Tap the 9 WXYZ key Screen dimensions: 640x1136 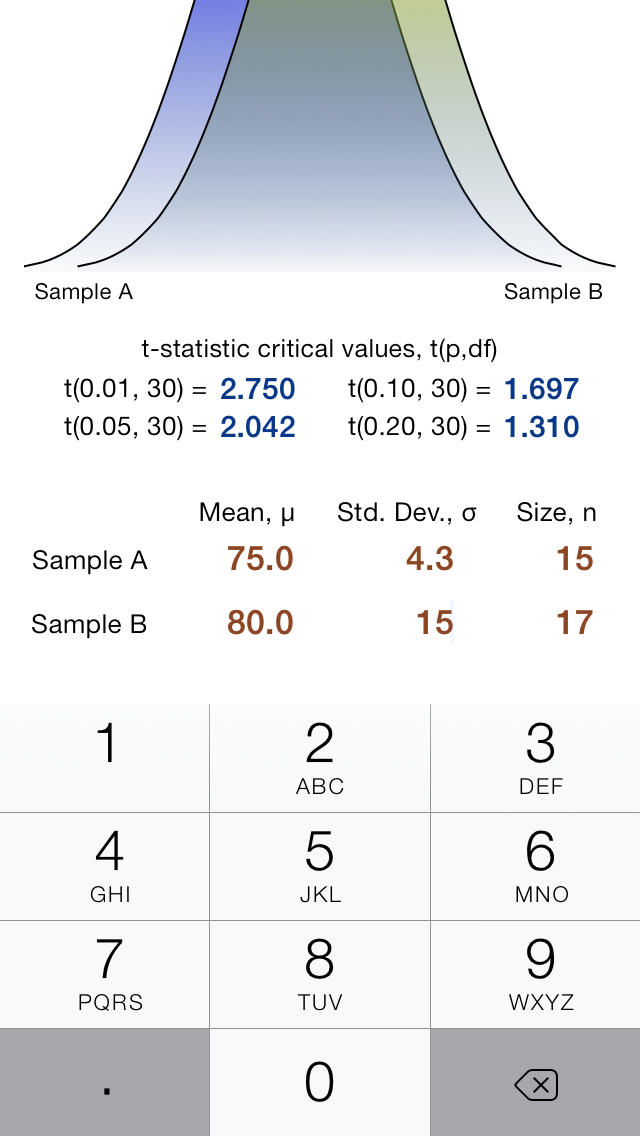(536, 974)
